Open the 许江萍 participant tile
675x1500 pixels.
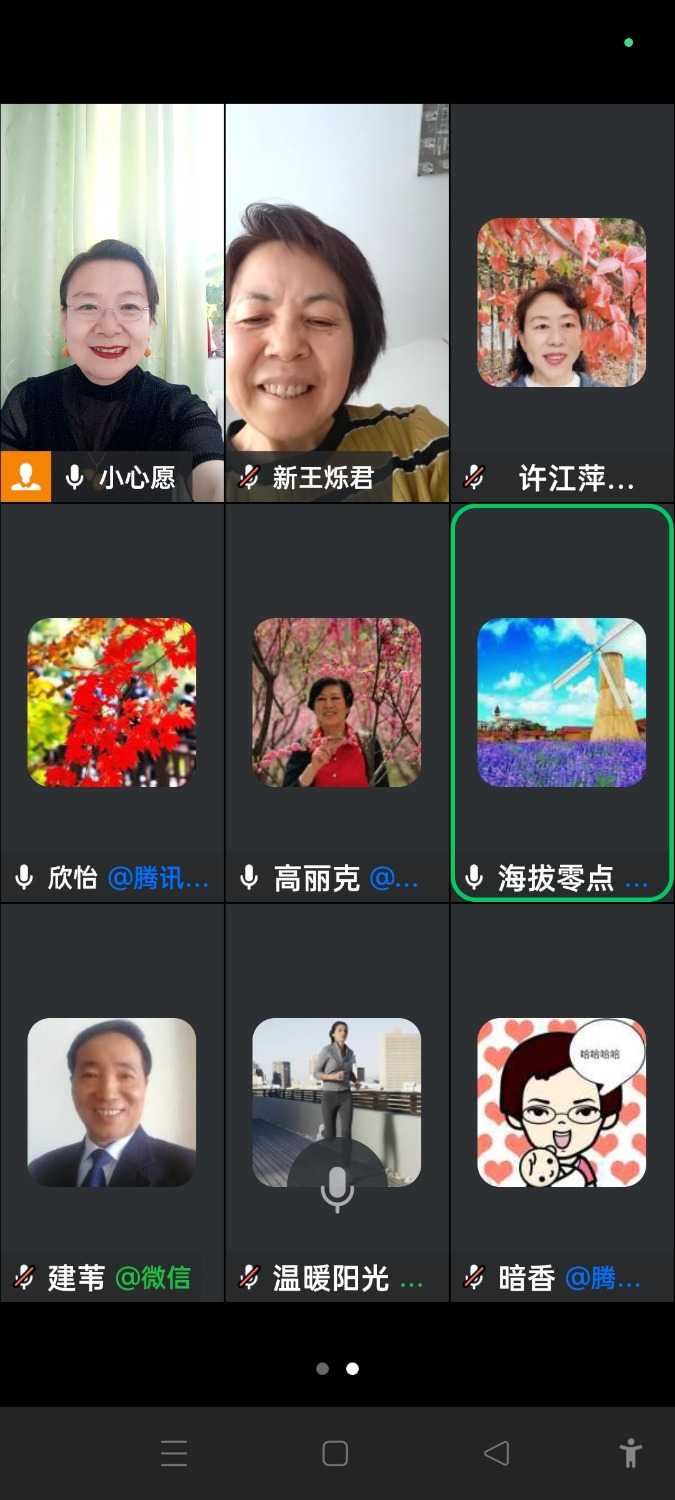pos(562,302)
